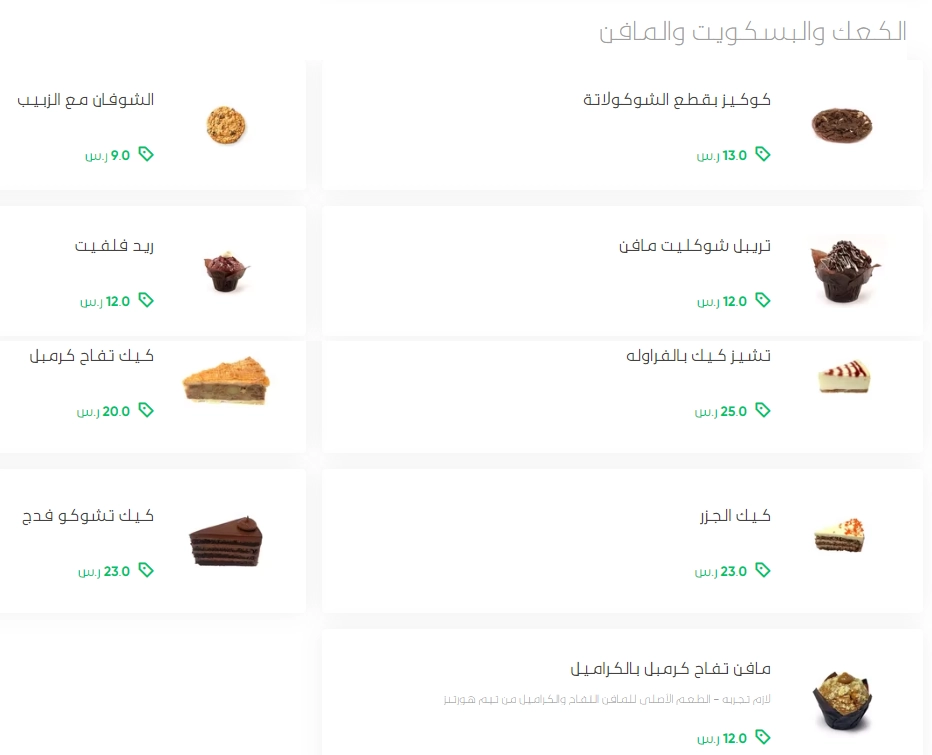Open مافن تفاح كرمبل بالكراميل item card
The width and height of the screenshot is (932, 755).
pyautogui.click(x=622, y=692)
